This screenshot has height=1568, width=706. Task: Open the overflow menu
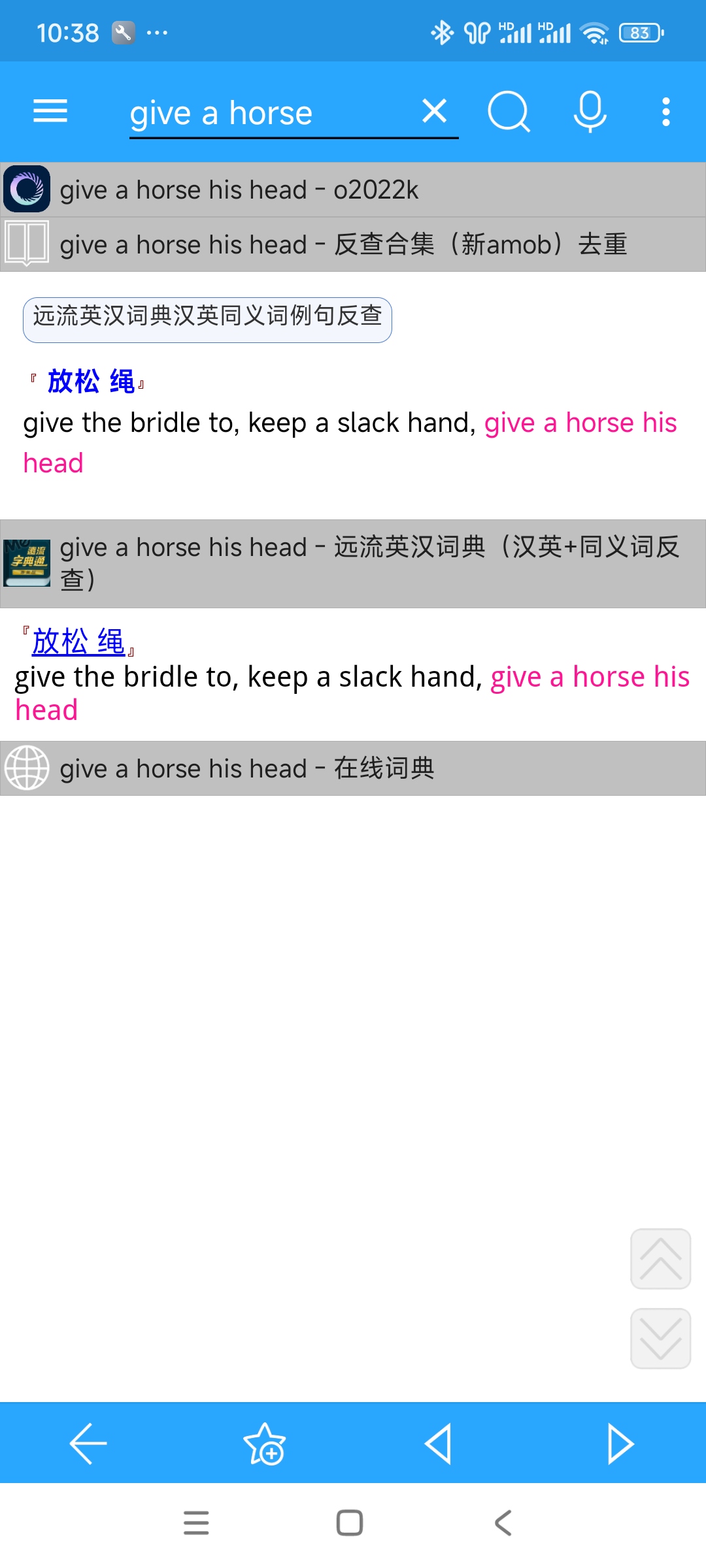point(665,112)
